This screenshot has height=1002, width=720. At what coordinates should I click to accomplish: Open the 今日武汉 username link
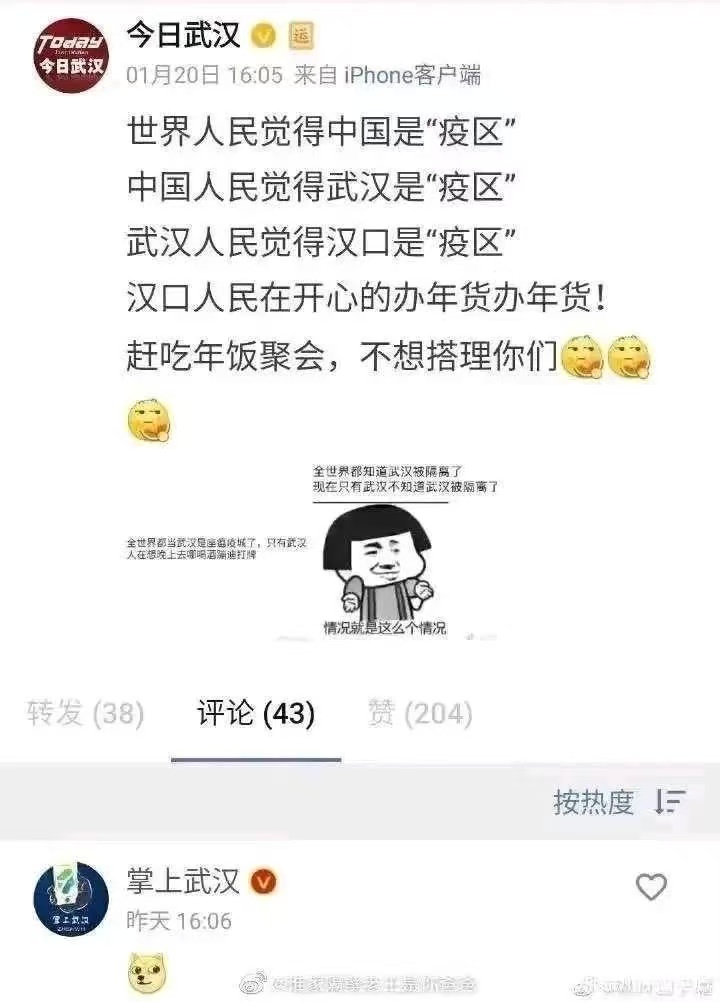point(183,35)
